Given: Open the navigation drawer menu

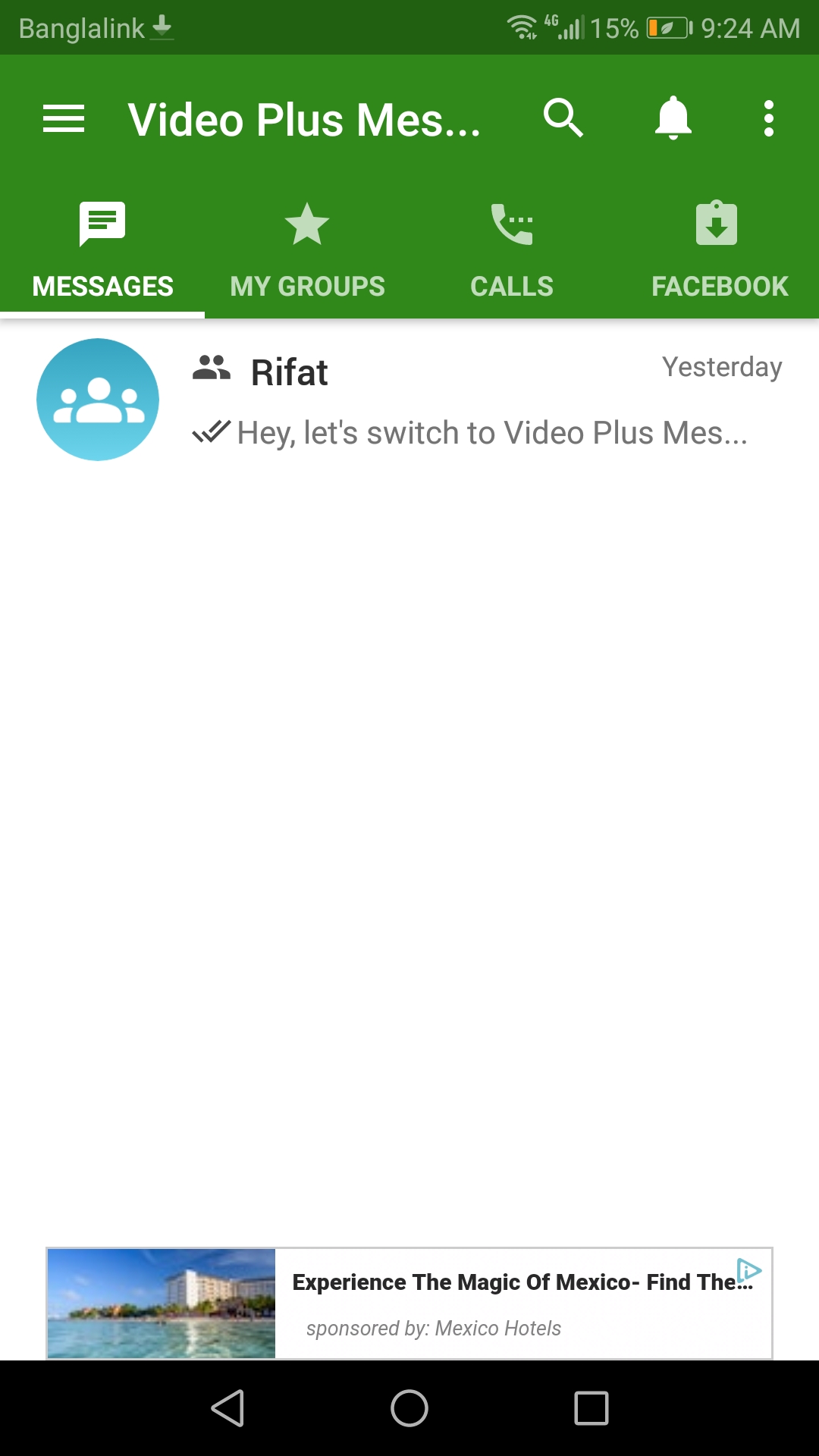Looking at the screenshot, I should click(64, 118).
